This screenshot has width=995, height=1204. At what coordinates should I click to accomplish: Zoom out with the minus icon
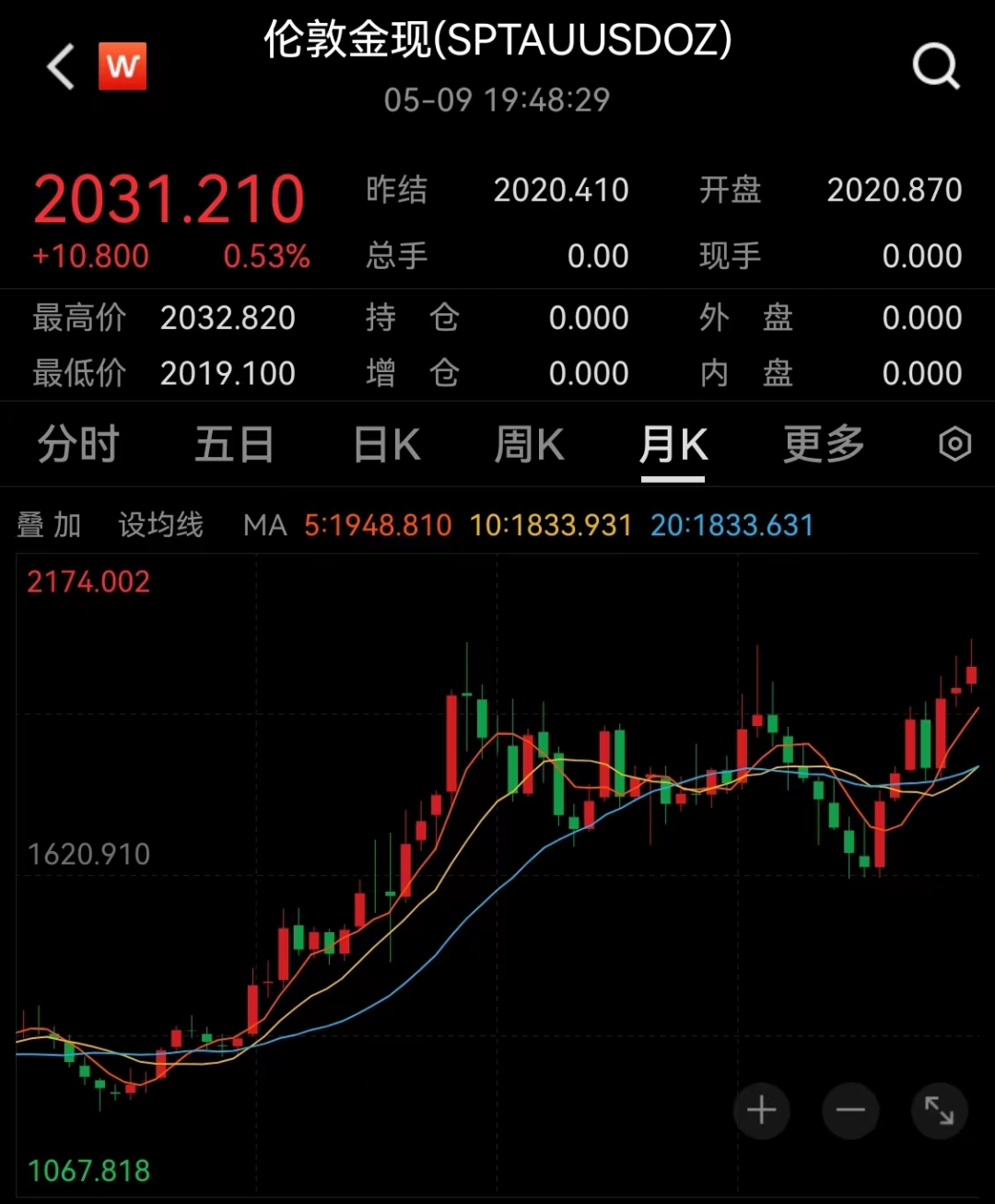pyautogui.click(x=849, y=1111)
